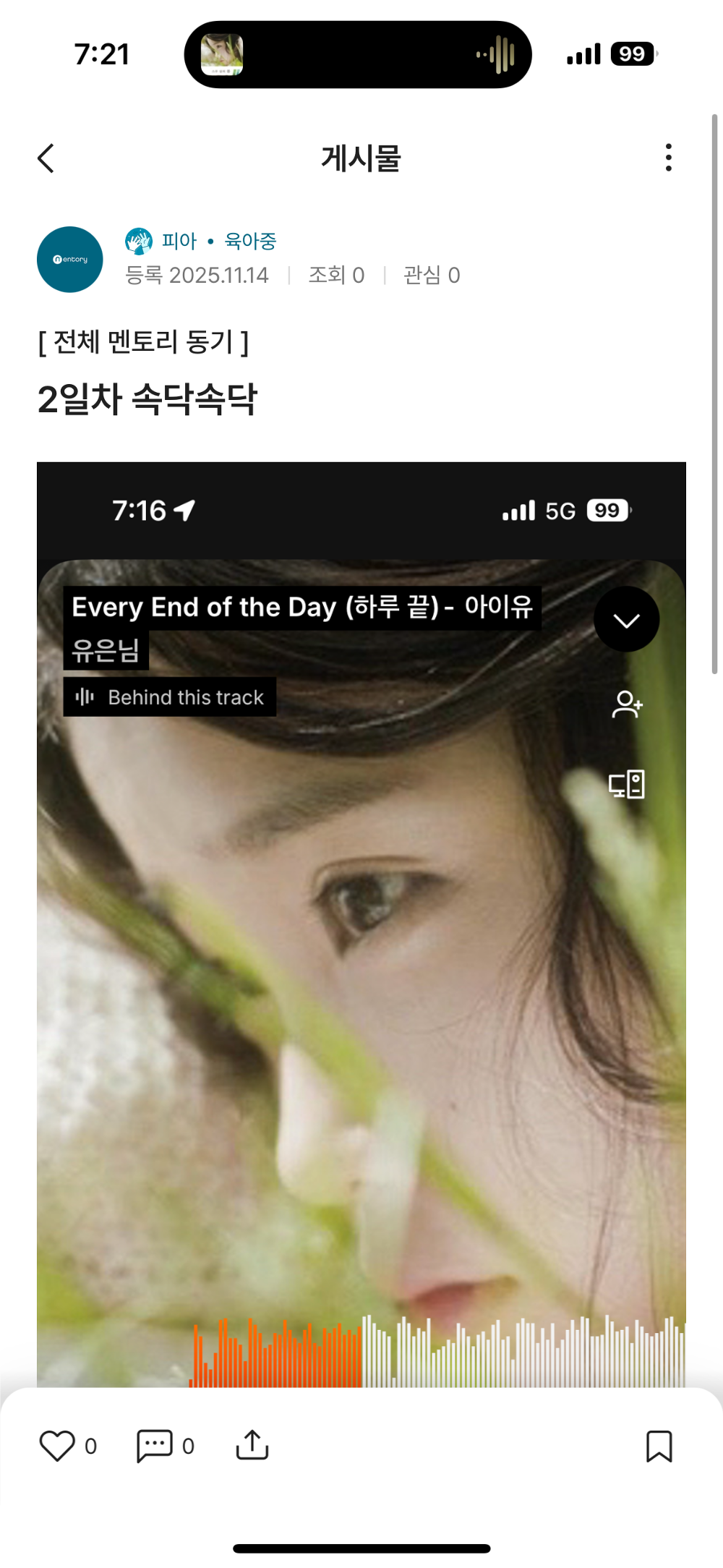This screenshot has width=723, height=1568.
Task: Go back from the 게시물 screen
Action: [x=46, y=158]
